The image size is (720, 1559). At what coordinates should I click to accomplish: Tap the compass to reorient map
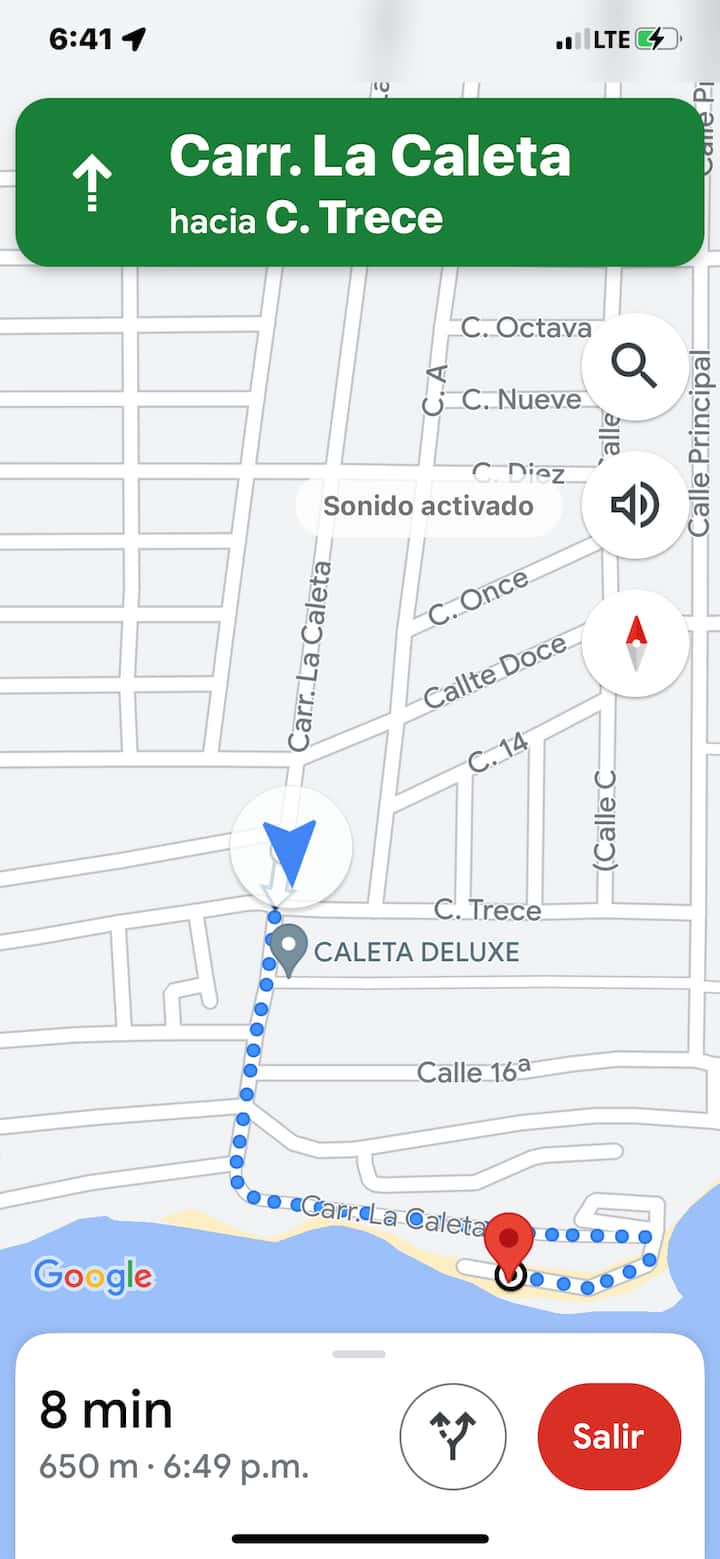pos(635,643)
